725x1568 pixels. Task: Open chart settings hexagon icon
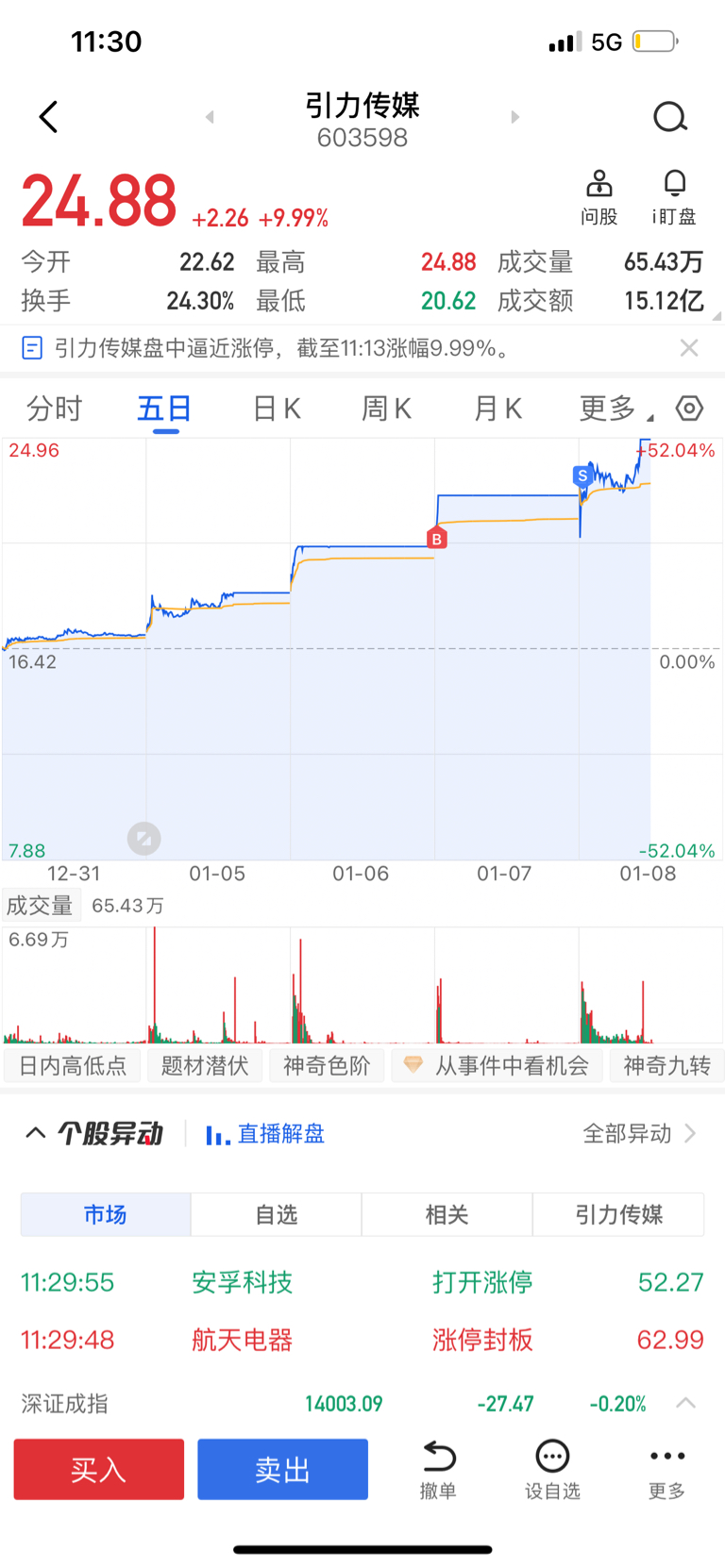pyautogui.click(x=690, y=409)
